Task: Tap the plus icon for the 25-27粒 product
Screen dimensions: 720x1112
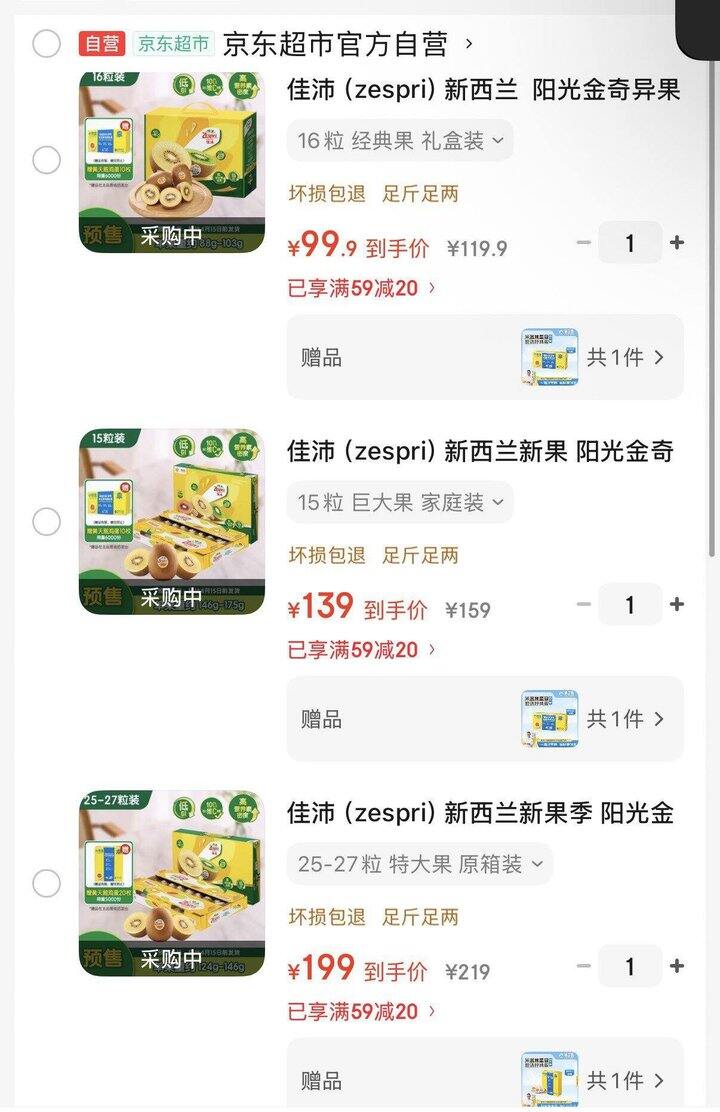Action: pyautogui.click(x=677, y=966)
